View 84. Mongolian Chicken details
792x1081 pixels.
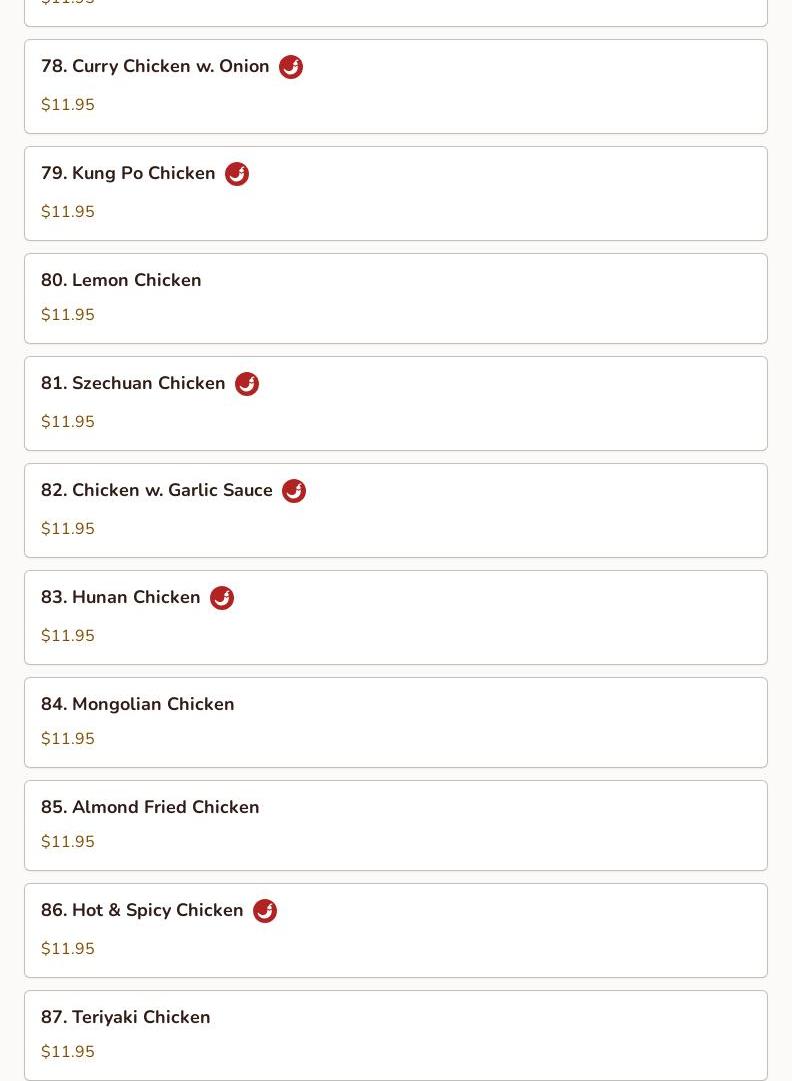395,722
